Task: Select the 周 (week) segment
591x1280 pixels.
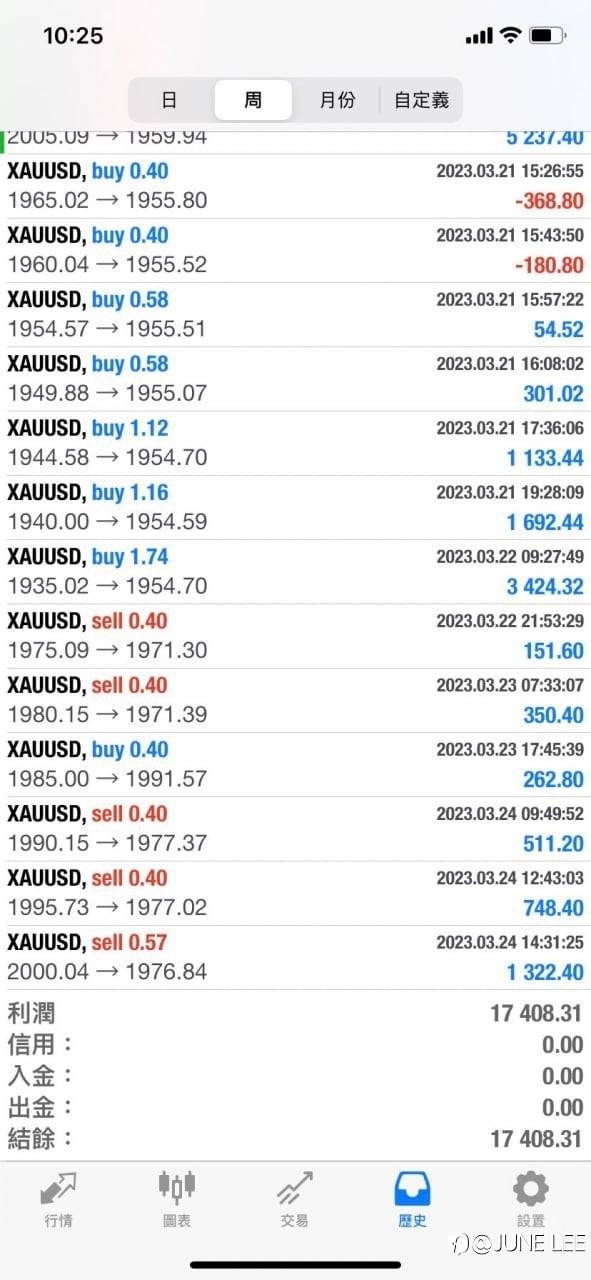Action: (x=253, y=100)
